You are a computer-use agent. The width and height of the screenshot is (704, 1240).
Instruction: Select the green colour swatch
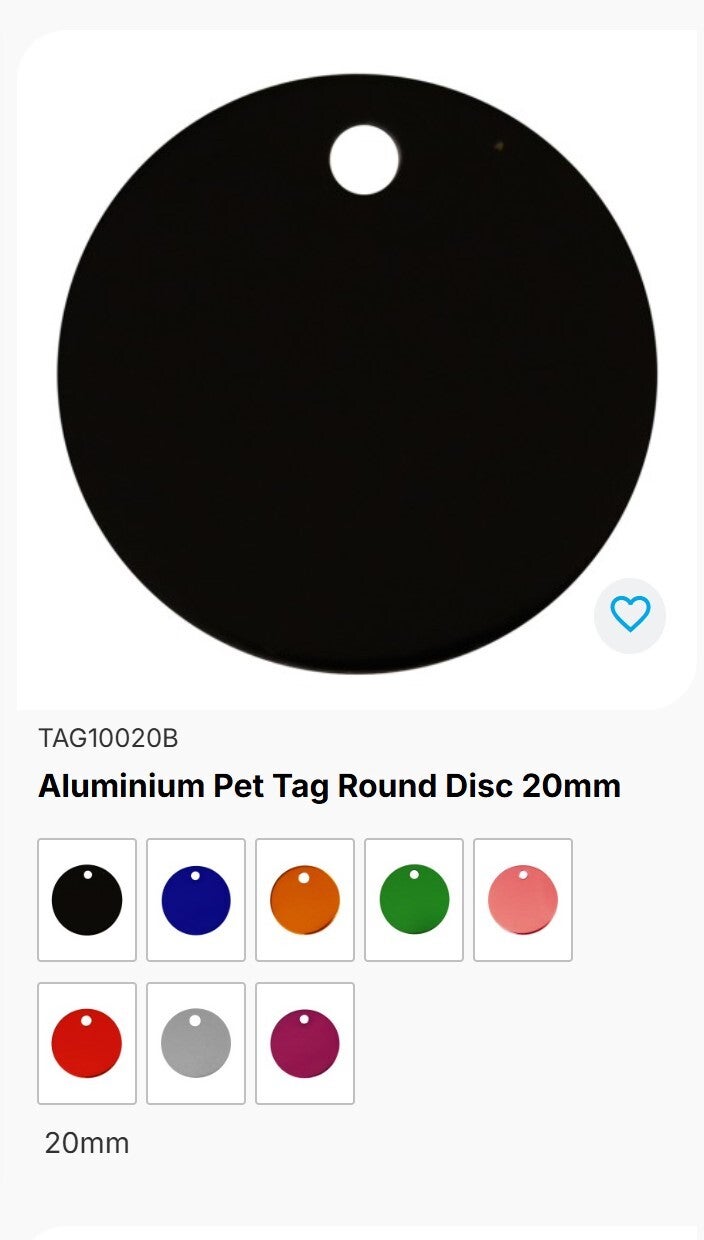tap(414, 900)
